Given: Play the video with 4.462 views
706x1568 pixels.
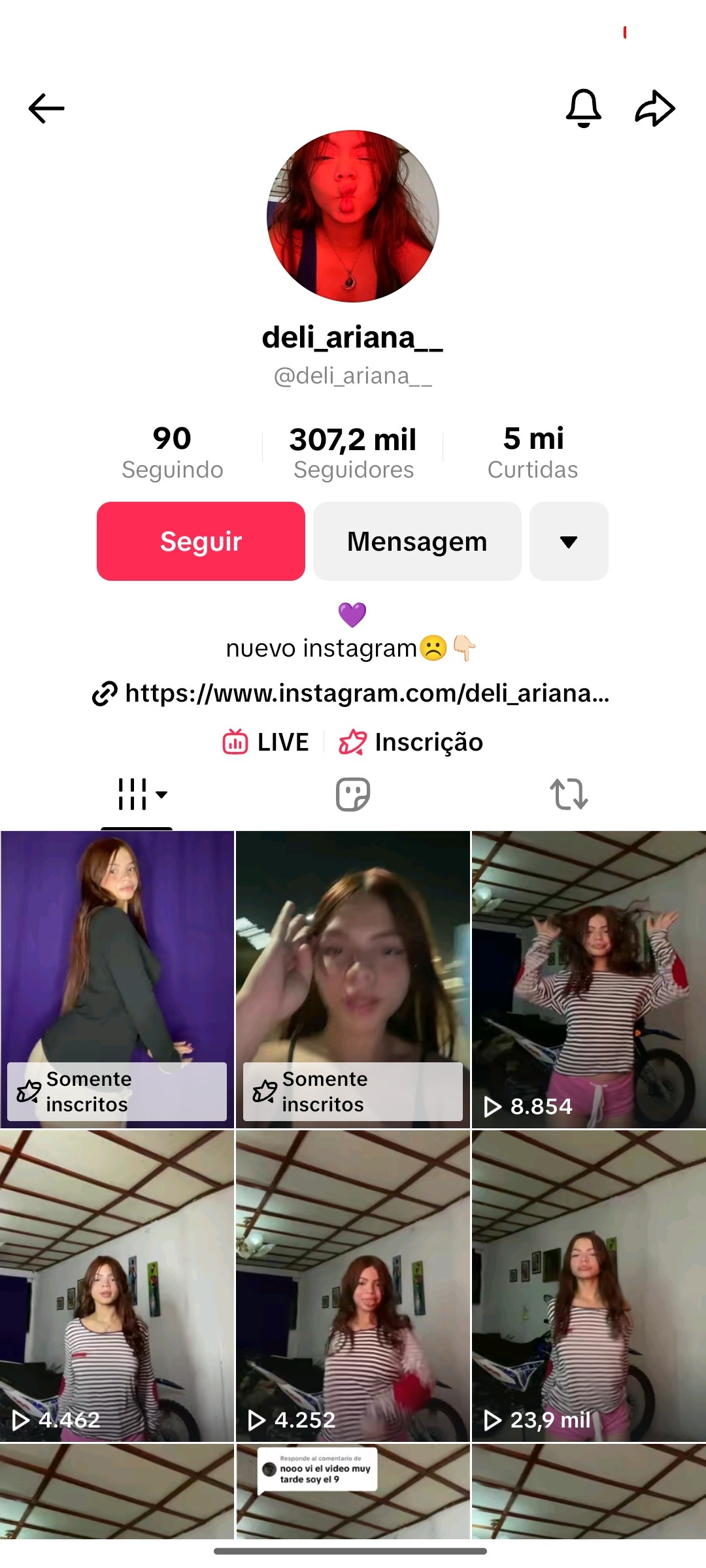Looking at the screenshot, I should click(x=117, y=1286).
